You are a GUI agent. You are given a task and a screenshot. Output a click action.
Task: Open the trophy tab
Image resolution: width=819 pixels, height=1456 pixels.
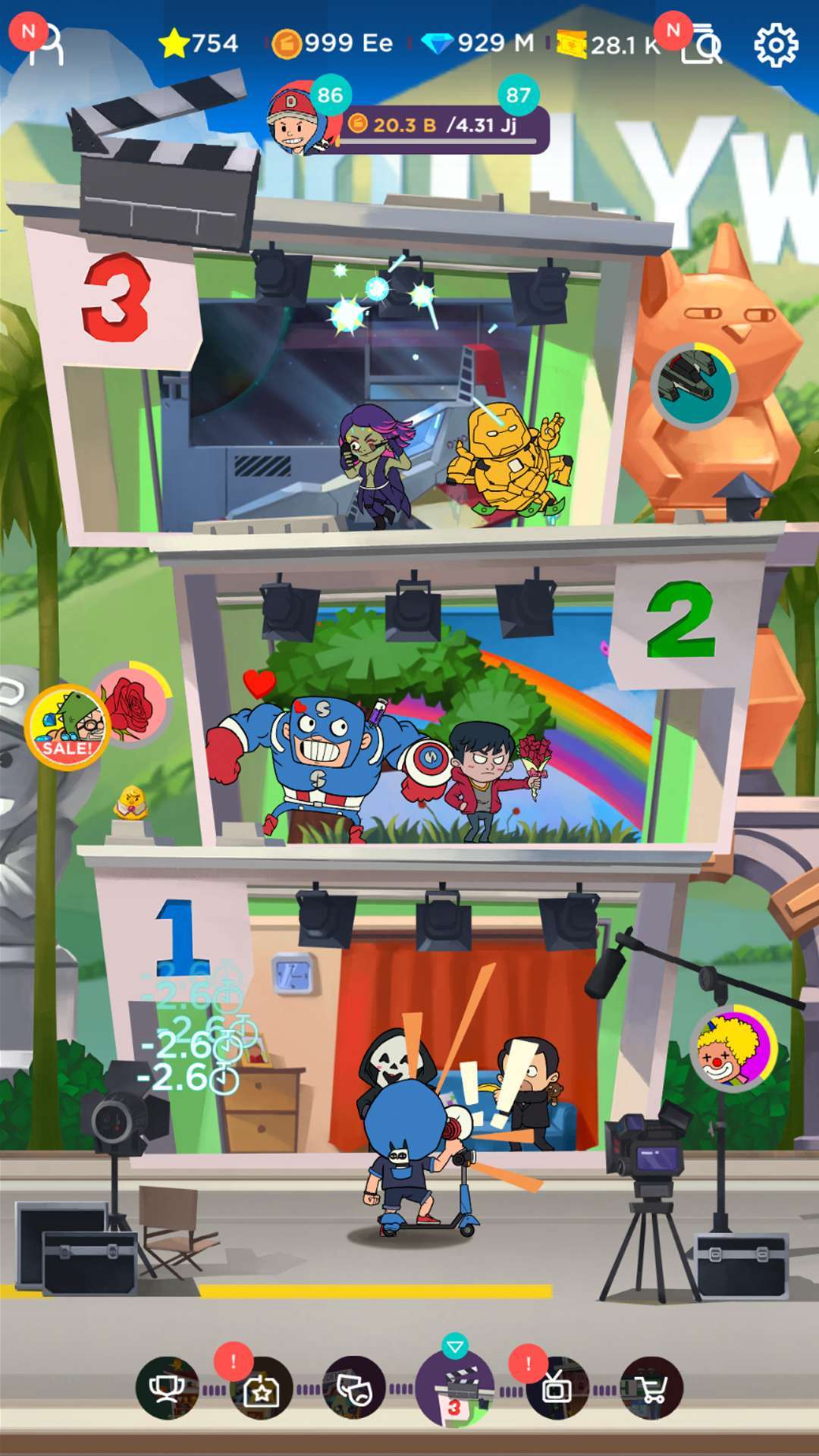click(x=167, y=1389)
